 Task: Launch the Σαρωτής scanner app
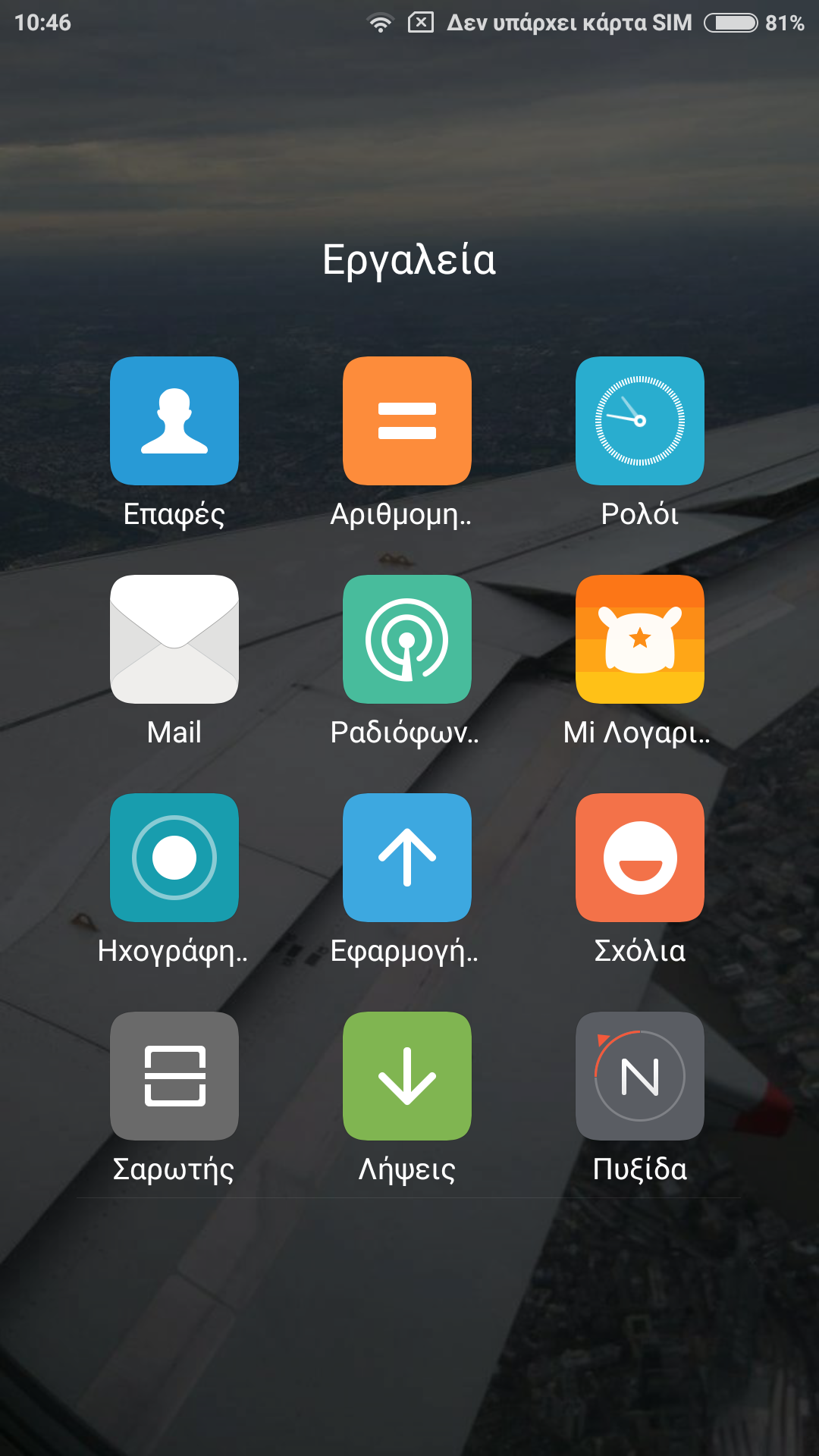click(x=174, y=1076)
